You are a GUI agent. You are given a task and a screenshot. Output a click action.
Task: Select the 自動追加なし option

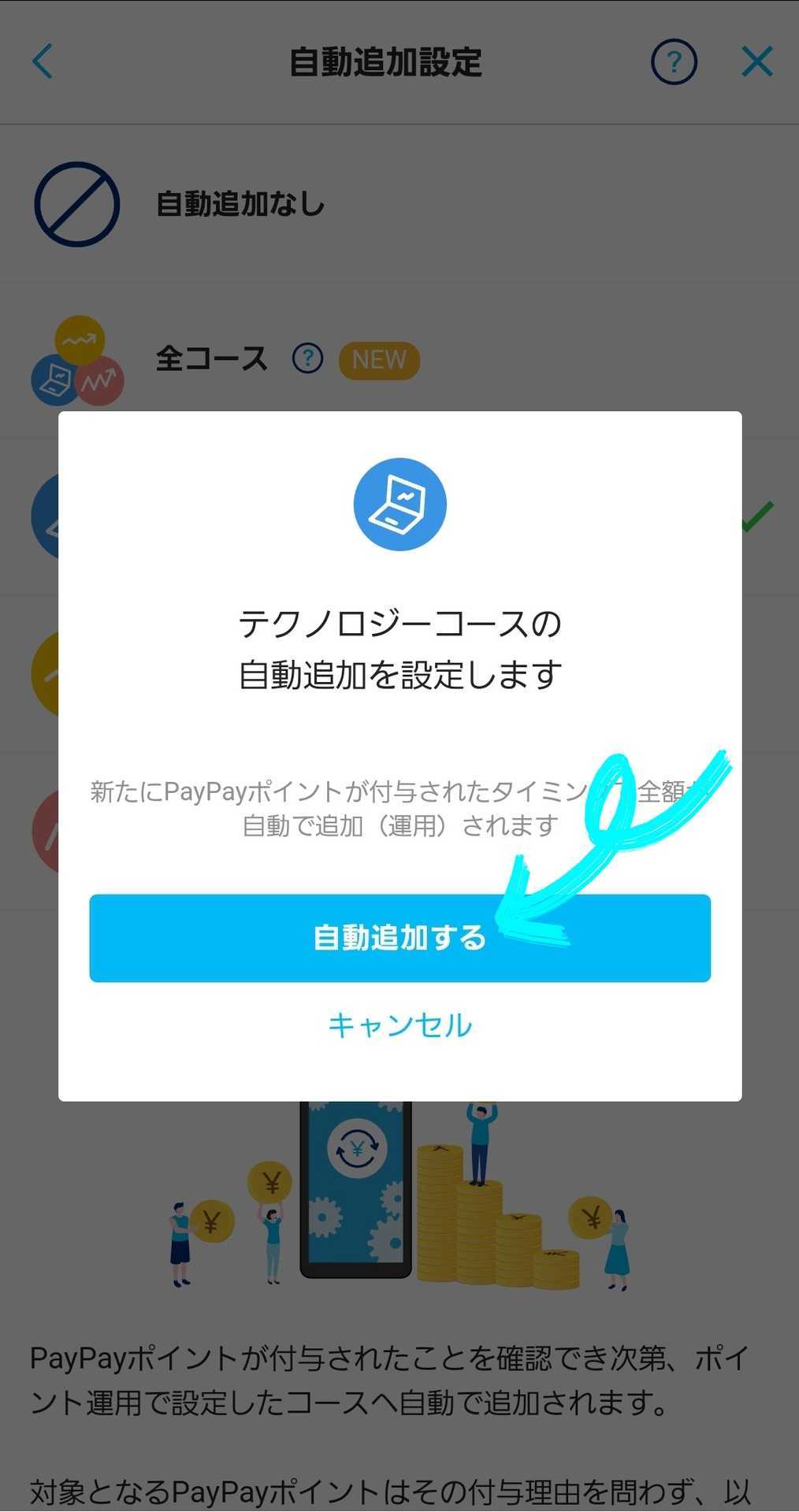399,204
